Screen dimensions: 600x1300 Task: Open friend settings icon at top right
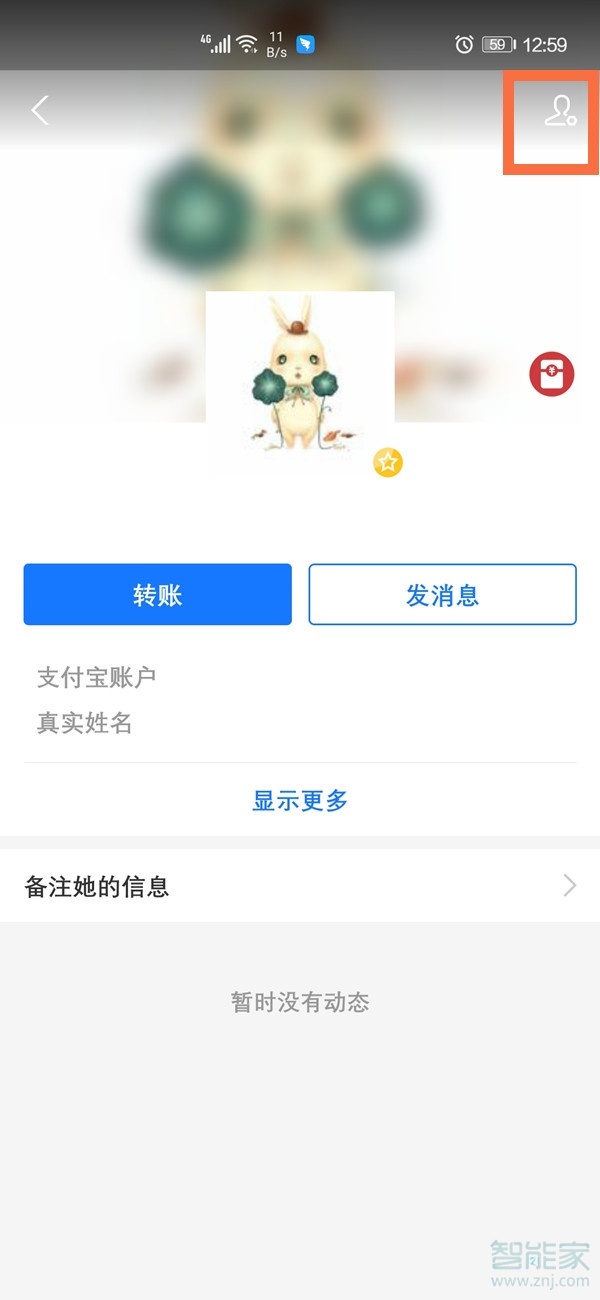pos(560,110)
